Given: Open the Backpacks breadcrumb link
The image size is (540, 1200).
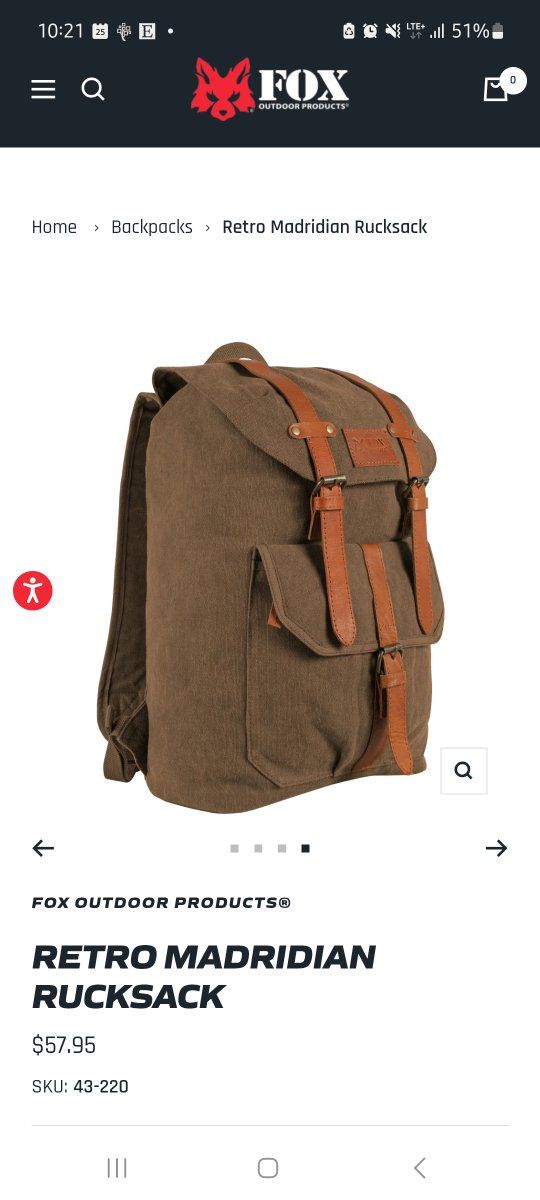Looking at the screenshot, I should 152,227.
